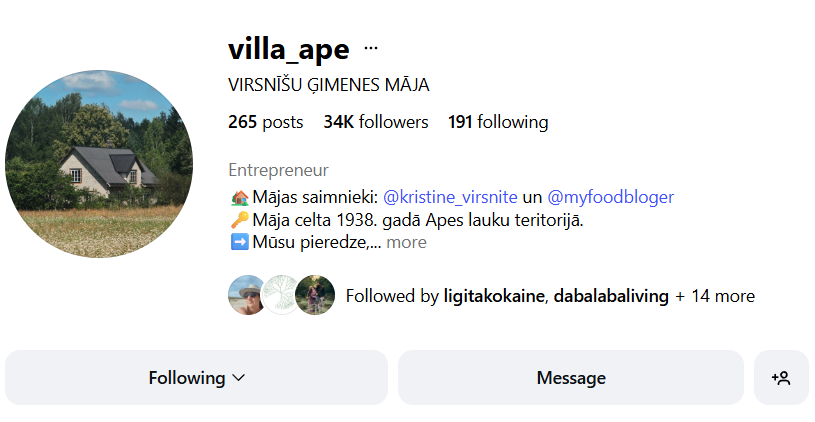The width and height of the screenshot is (815, 422).
Task: Show similar account suggestions
Action: (x=781, y=378)
